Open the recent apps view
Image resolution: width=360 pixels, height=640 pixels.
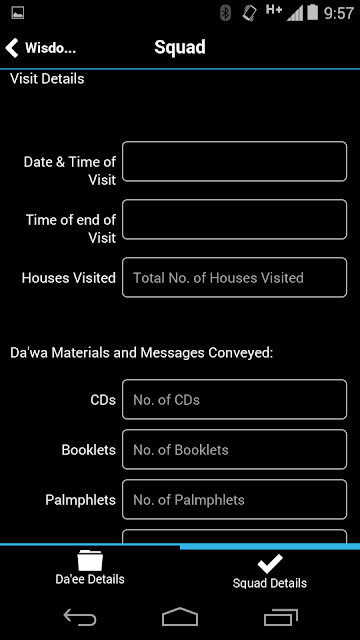point(281,617)
